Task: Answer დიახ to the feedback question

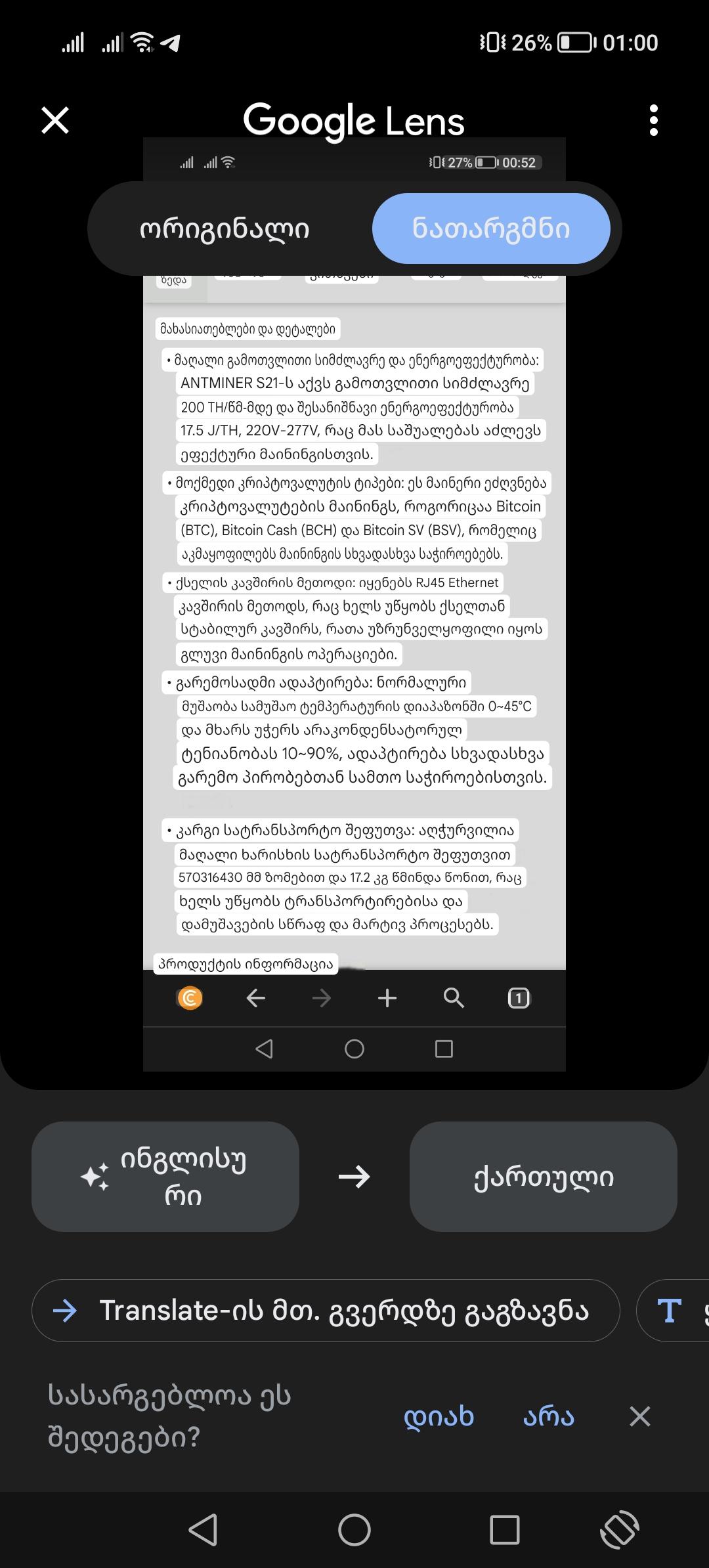Action: click(439, 1417)
